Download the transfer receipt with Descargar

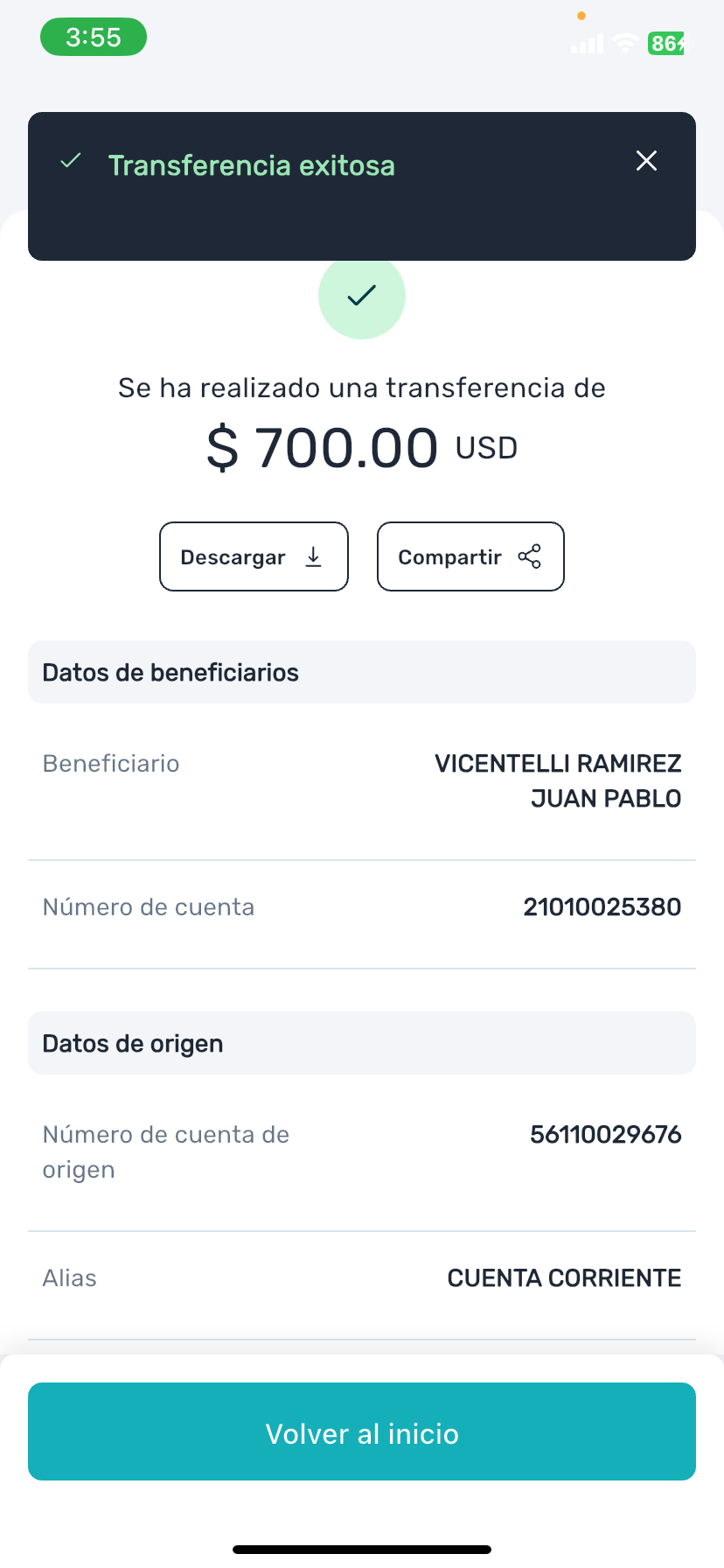coord(254,556)
